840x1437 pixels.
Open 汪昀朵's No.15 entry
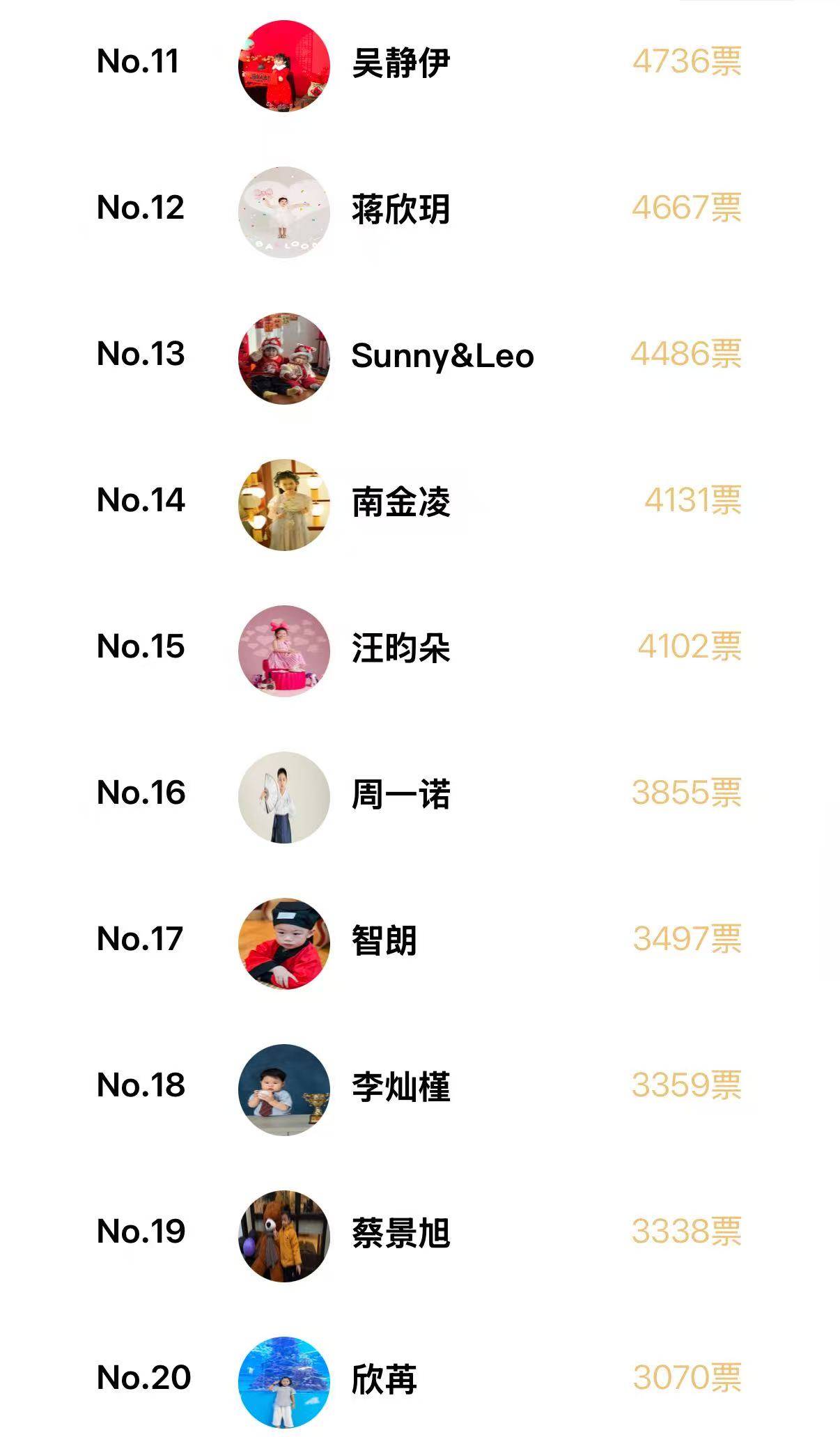click(x=400, y=648)
